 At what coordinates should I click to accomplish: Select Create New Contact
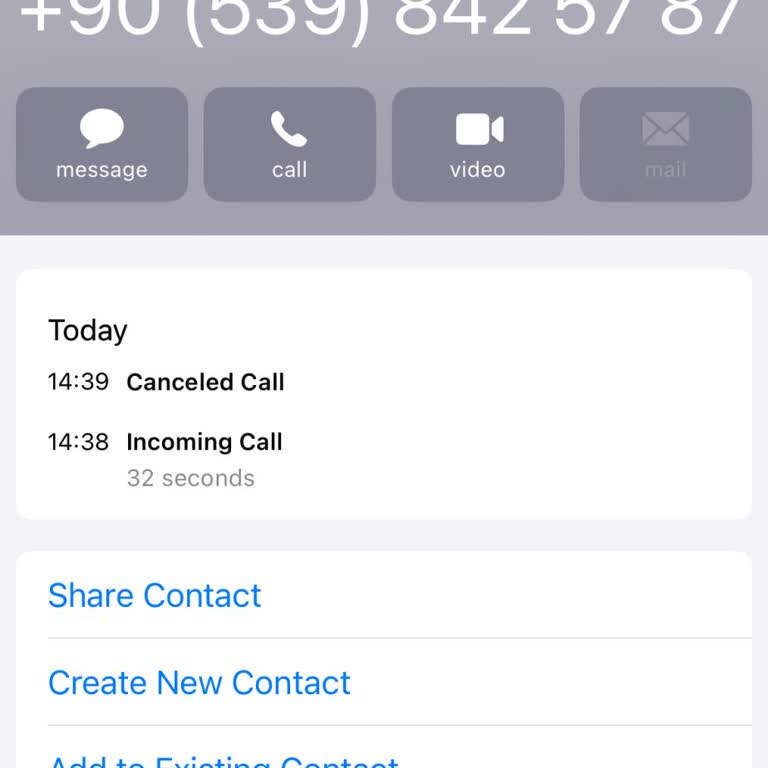200,683
